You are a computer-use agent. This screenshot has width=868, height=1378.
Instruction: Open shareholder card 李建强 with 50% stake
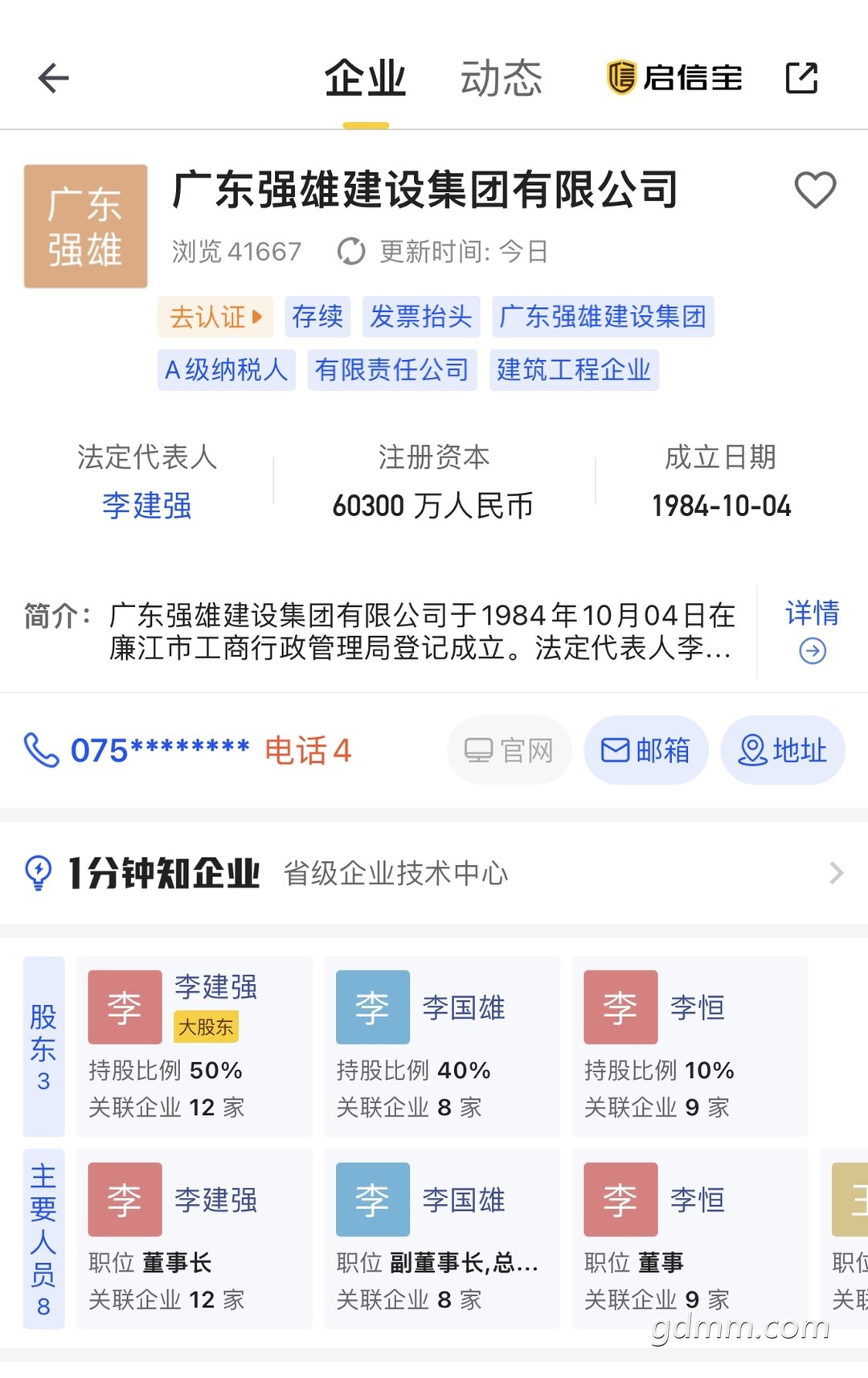click(x=194, y=1046)
